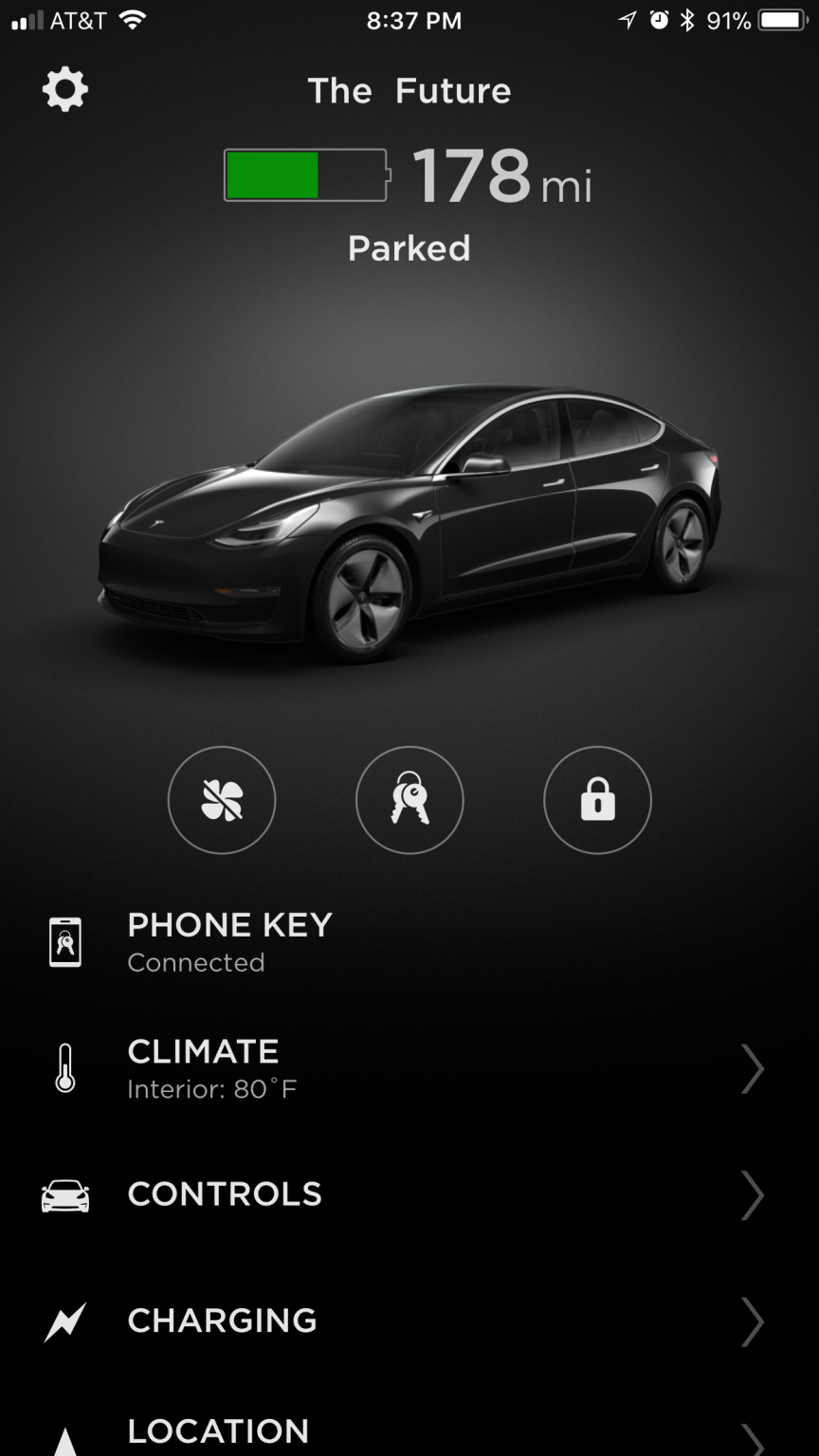Open the Location menu
This screenshot has height=1456, width=819.
pyautogui.click(x=408, y=1431)
